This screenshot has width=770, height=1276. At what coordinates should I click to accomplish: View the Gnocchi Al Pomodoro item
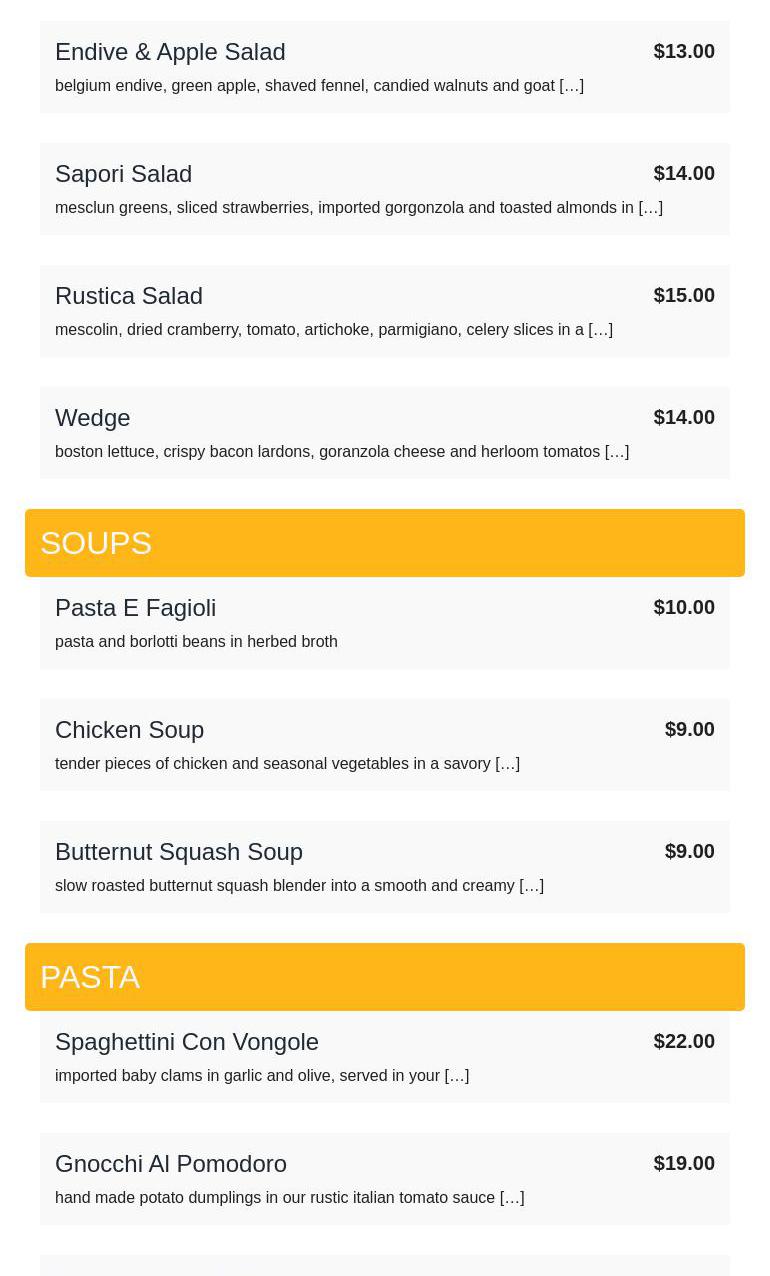[171, 1164]
